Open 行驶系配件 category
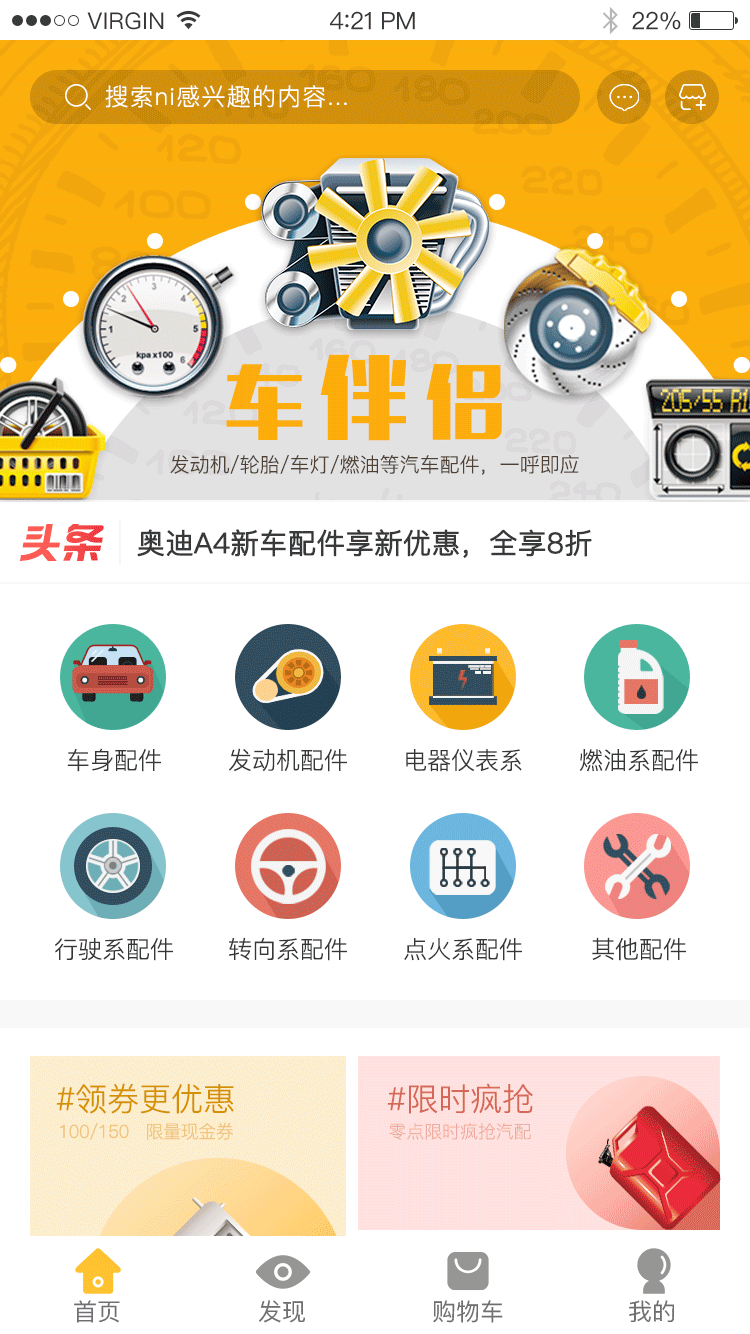 [113, 885]
